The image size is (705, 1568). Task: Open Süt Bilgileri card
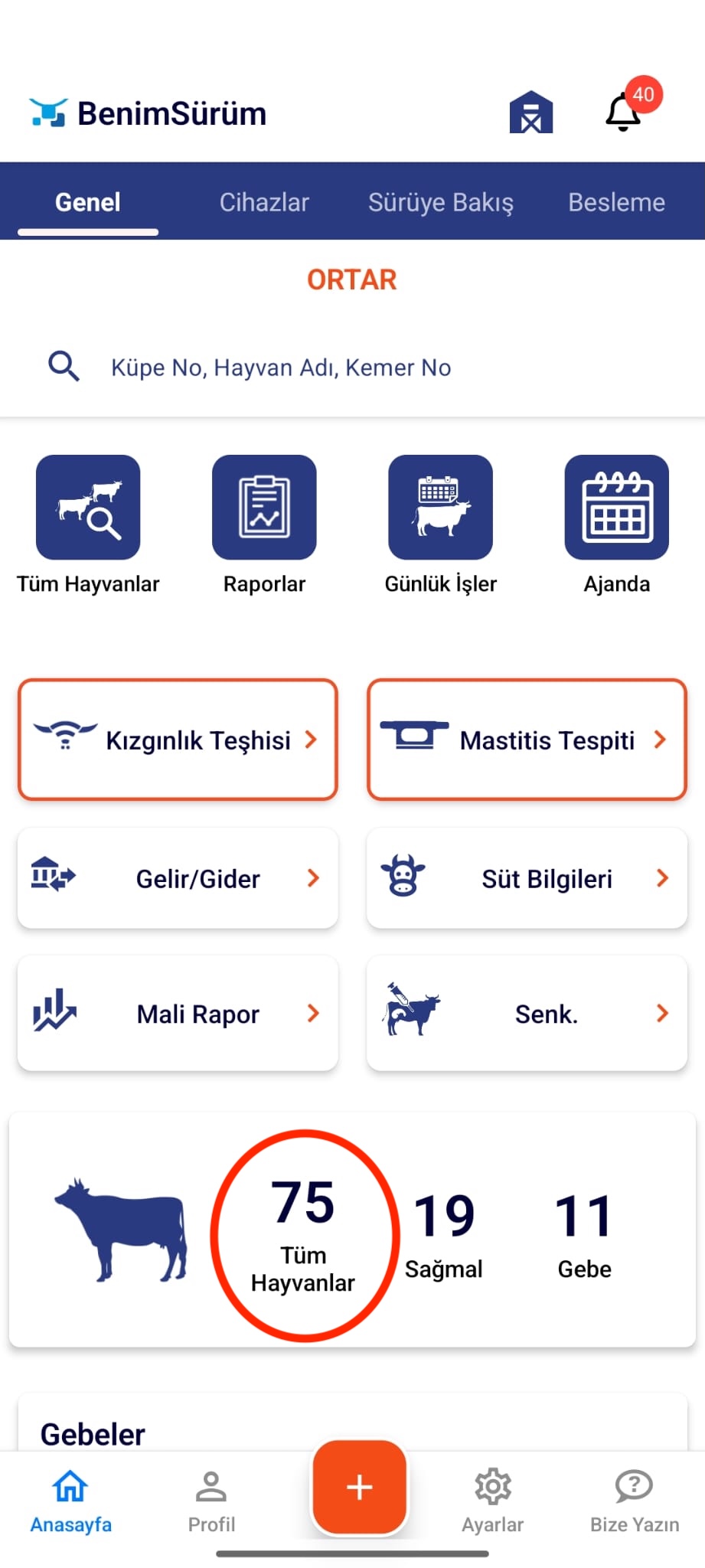[527, 878]
